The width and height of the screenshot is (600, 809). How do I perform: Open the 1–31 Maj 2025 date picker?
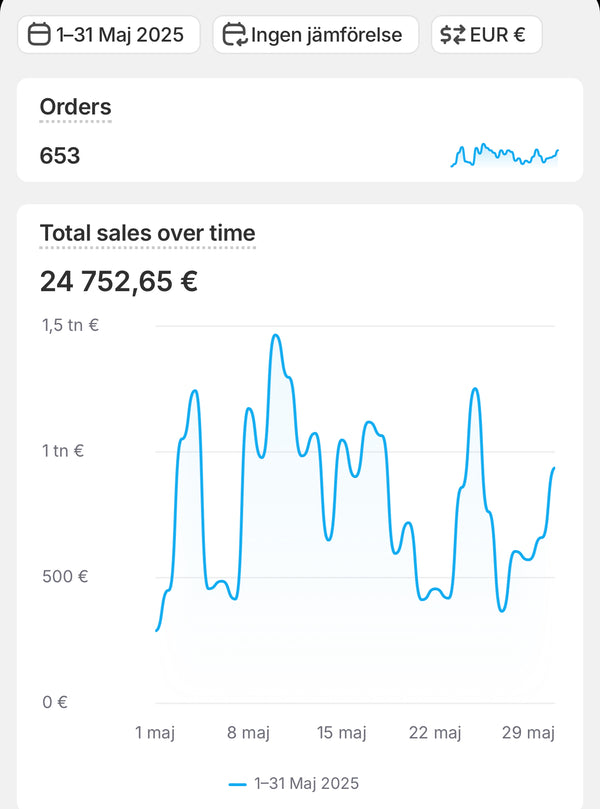coord(108,35)
